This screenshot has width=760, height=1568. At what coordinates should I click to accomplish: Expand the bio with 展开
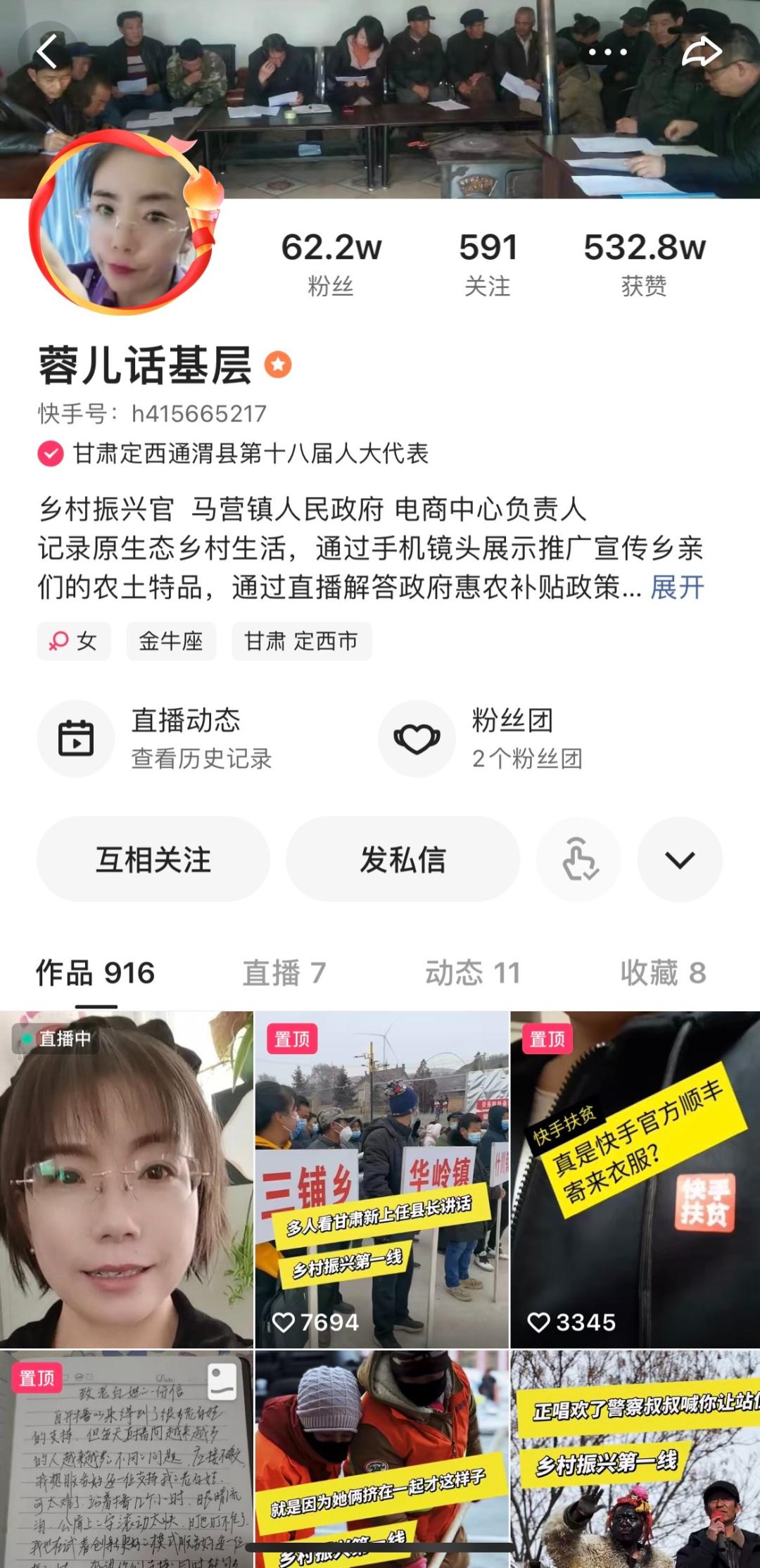pyautogui.click(x=677, y=587)
